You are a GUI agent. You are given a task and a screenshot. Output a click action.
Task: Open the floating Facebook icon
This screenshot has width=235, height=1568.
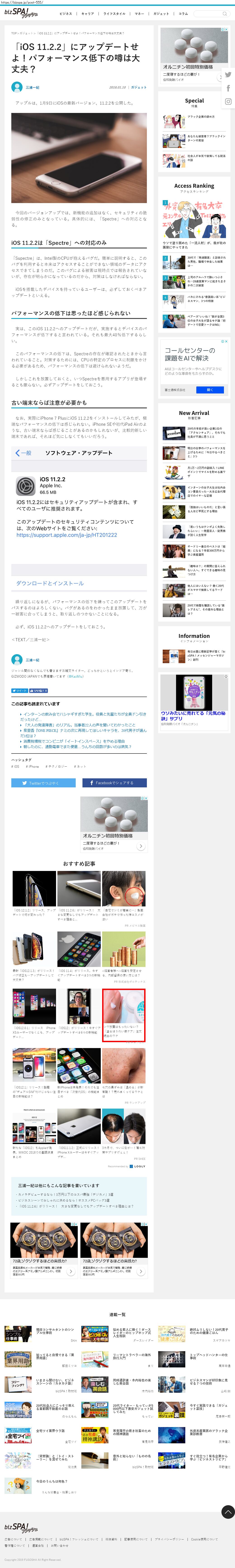pyautogui.click(x=228, y=88)
